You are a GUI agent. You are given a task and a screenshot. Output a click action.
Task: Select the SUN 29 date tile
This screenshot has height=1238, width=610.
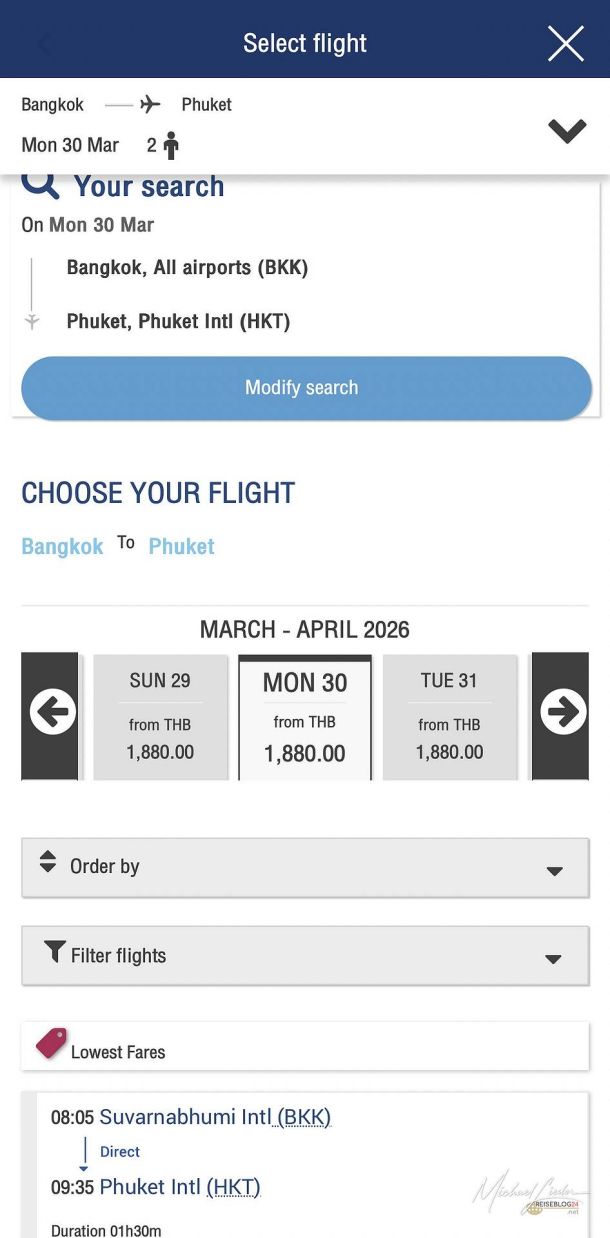pos(160,716)
